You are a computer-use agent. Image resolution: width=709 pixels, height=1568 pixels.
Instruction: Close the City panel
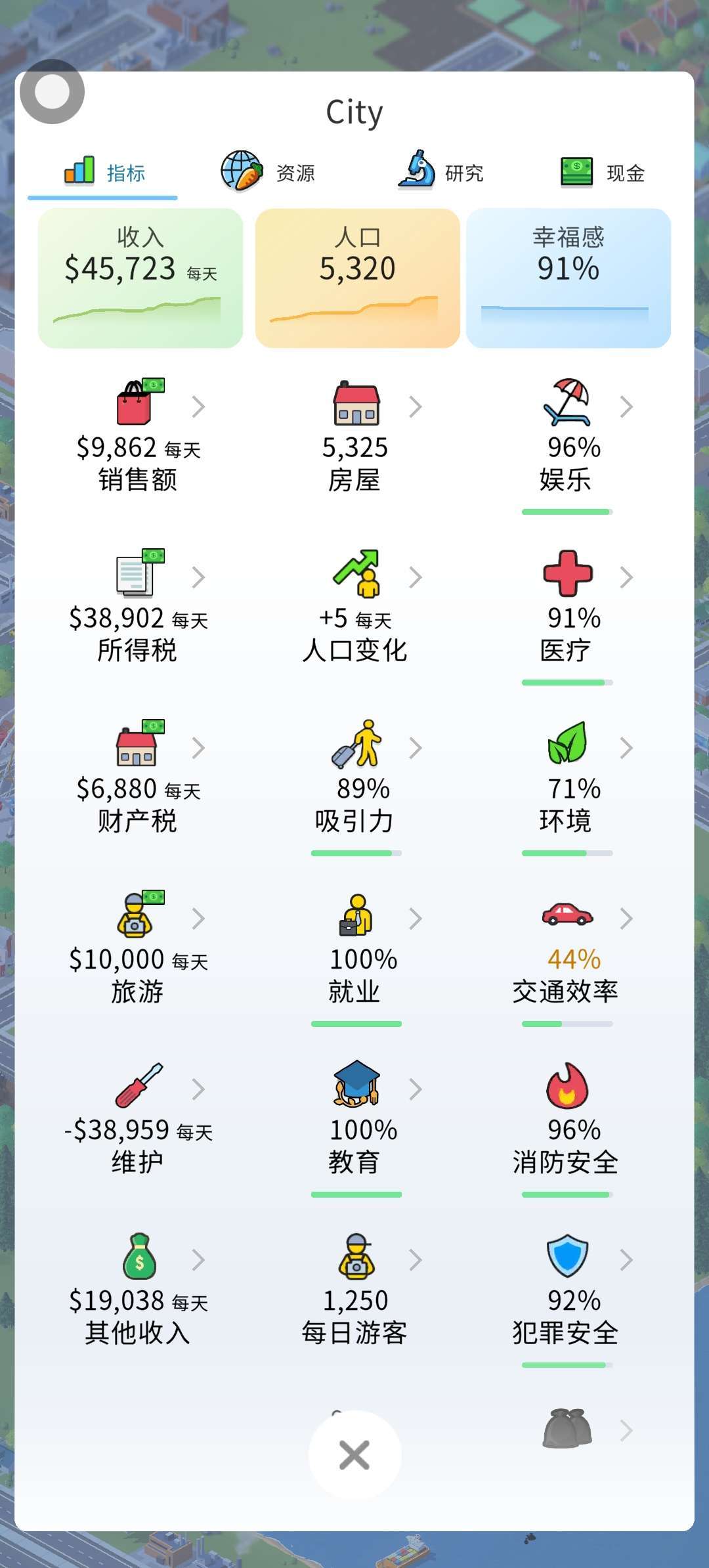tap(354, 1455)
